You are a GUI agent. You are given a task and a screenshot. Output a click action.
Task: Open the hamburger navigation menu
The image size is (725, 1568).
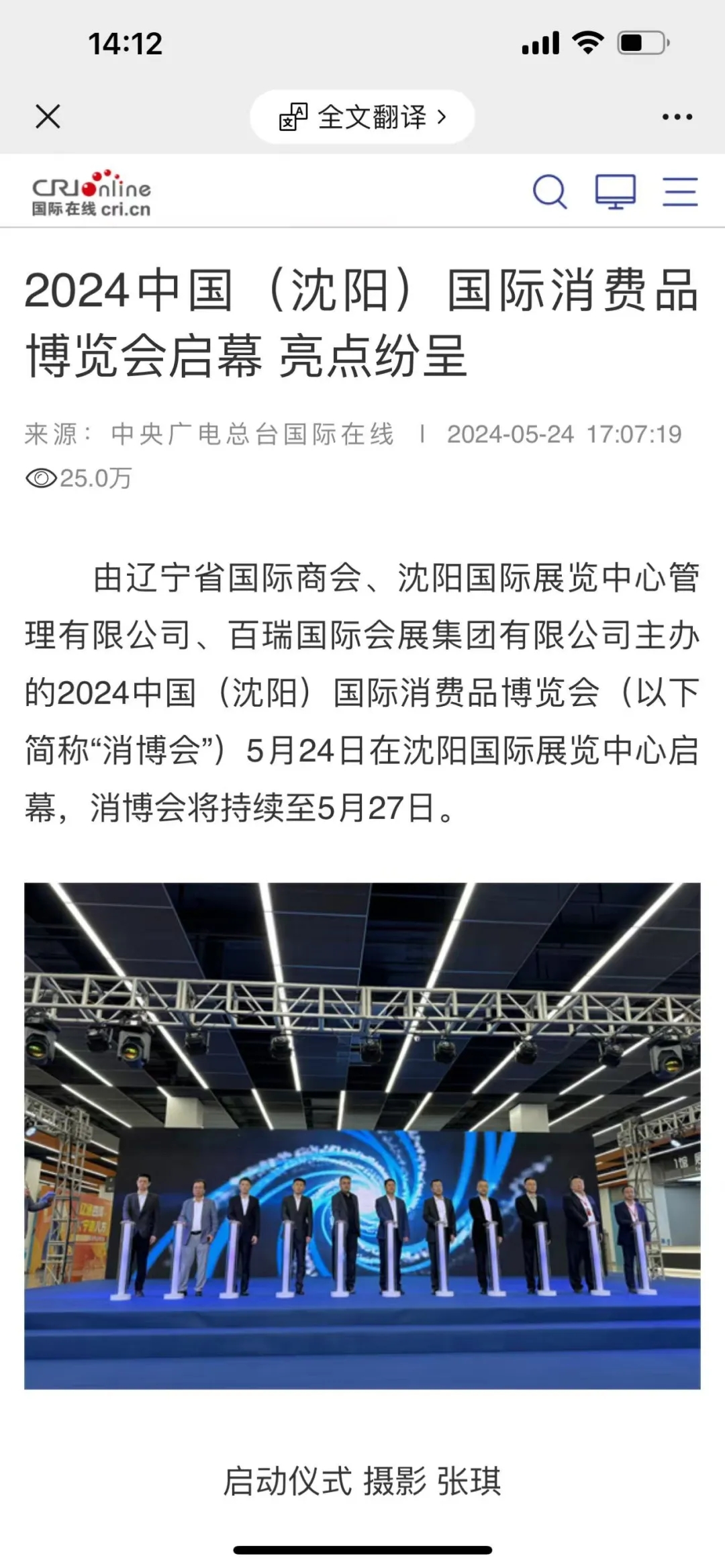tap(680, 192)
